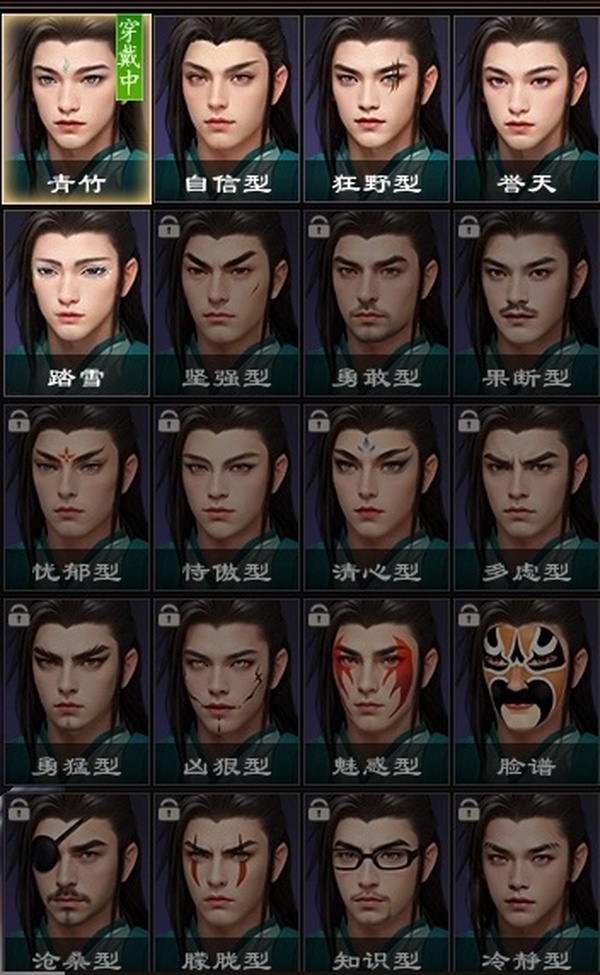Select the 誉天 face option
Viewport: 600px width, 975px height.
point(527,108)
